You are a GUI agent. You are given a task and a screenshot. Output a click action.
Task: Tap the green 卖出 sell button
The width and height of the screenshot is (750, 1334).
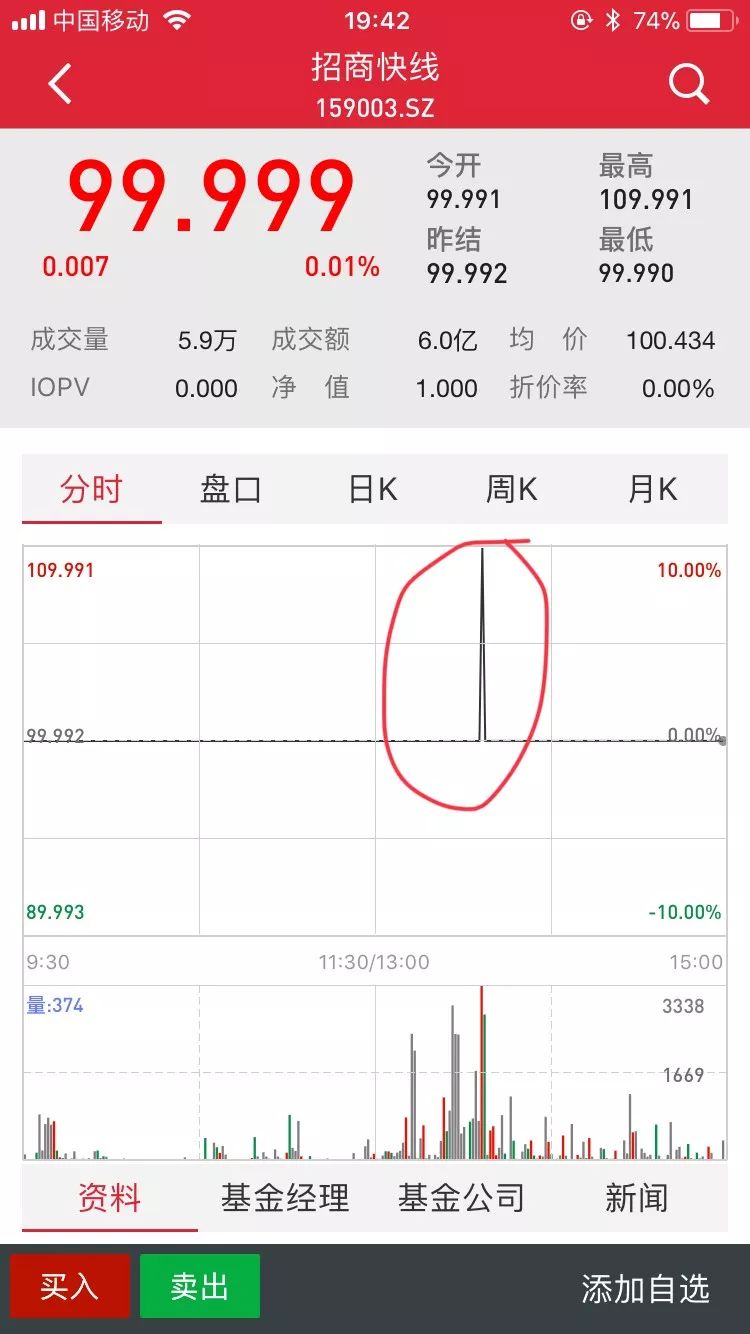point(200,1286)
